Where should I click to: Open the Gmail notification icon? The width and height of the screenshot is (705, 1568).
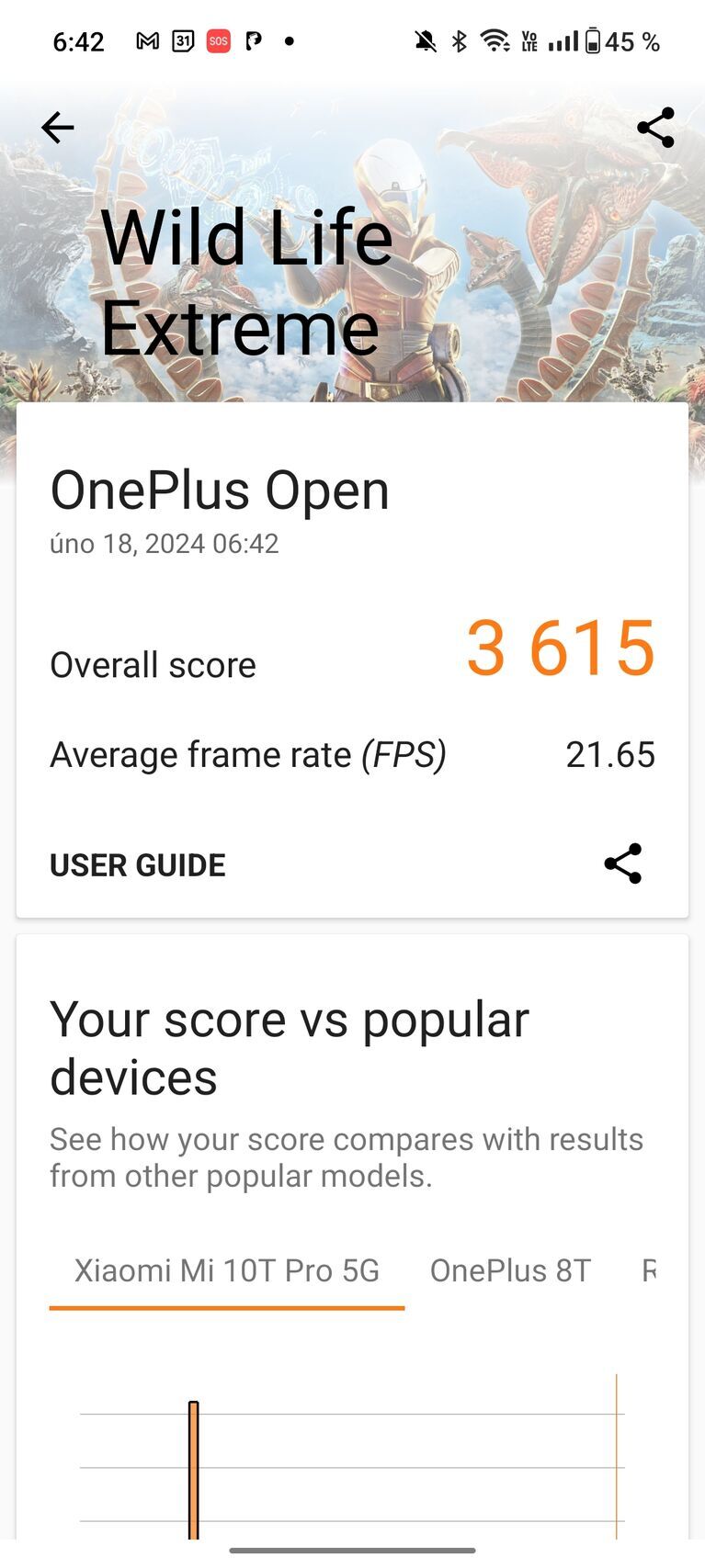147,40
